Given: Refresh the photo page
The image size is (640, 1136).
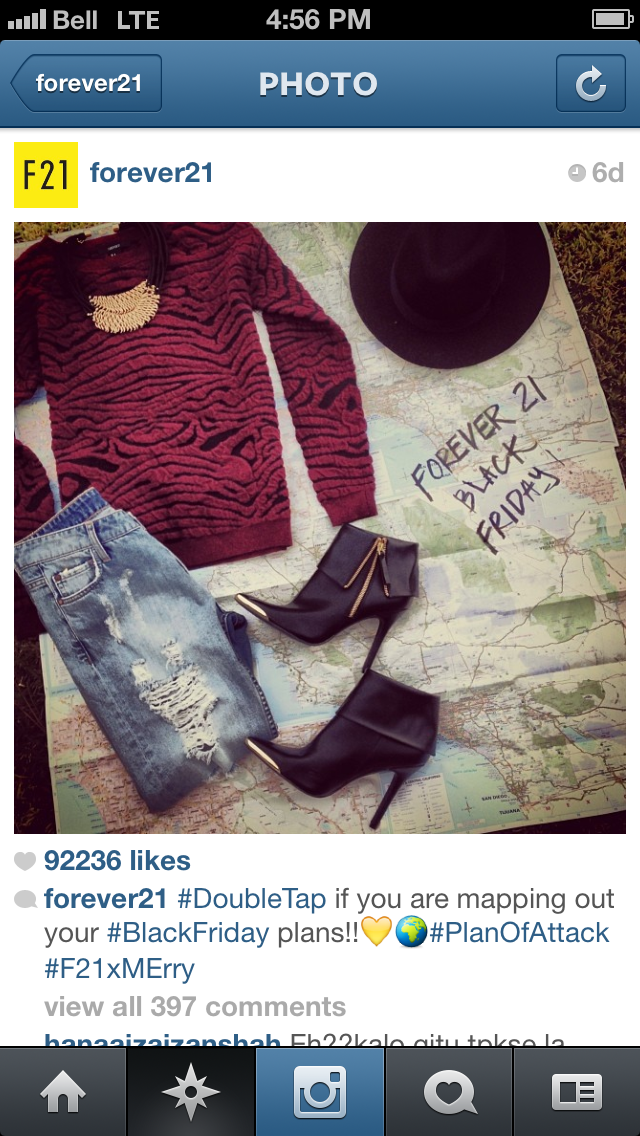Looking at the screenshot, I should (591, 83).
